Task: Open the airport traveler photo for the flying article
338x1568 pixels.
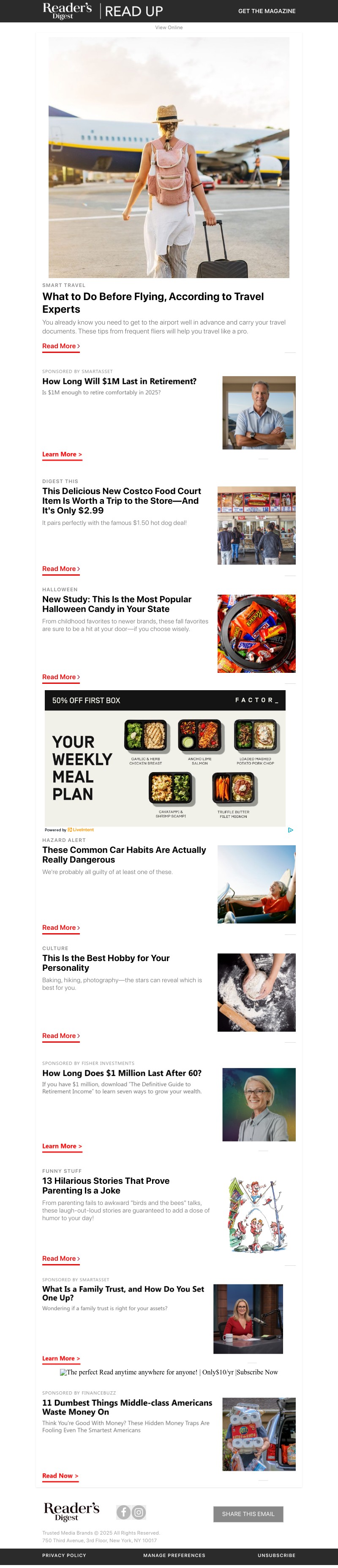Action: pos(169,157)
